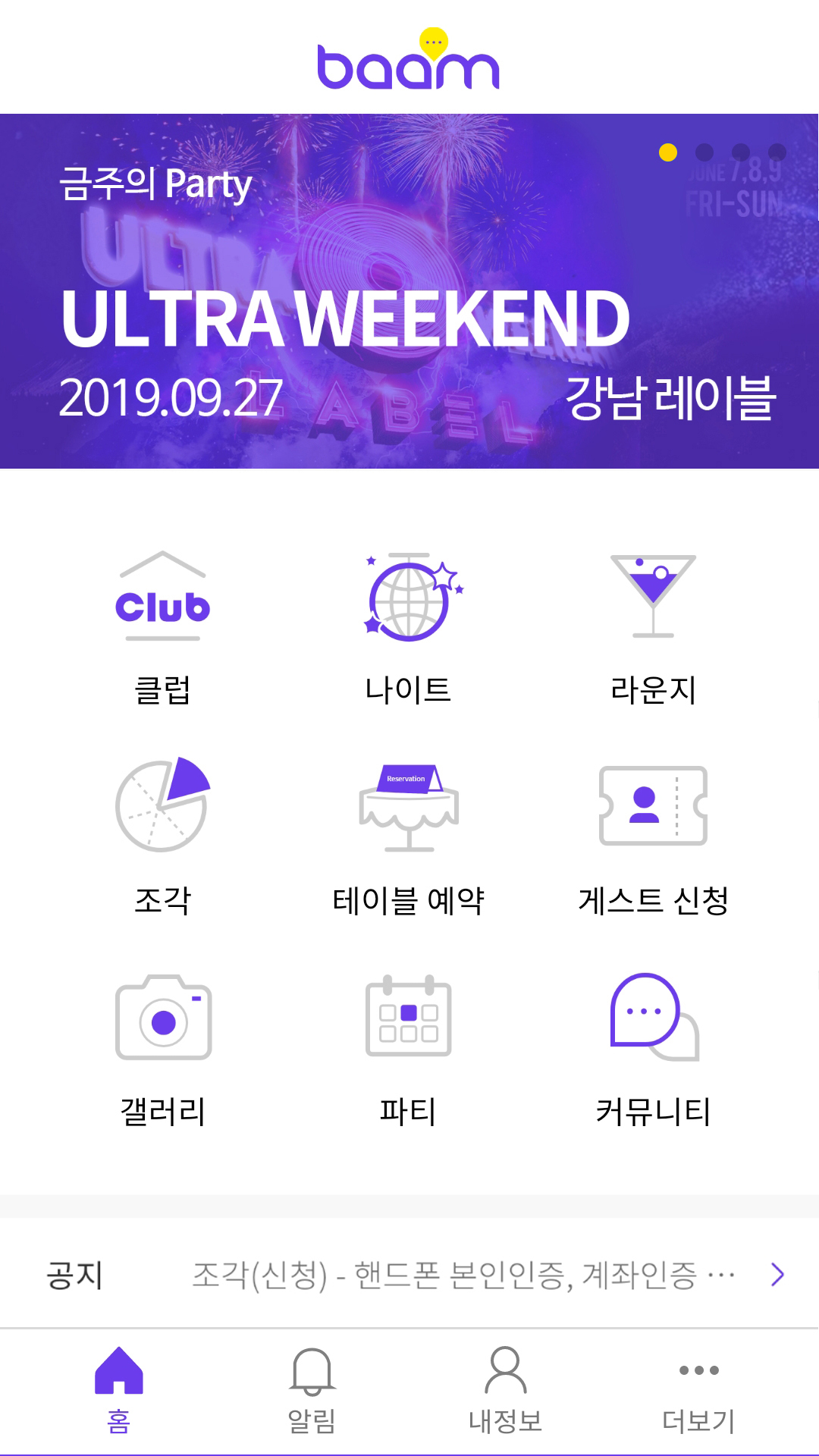Open the ULTRA WEEKEND party banner
Viewport: 819px width, 1456px height.
pos(409,303)
